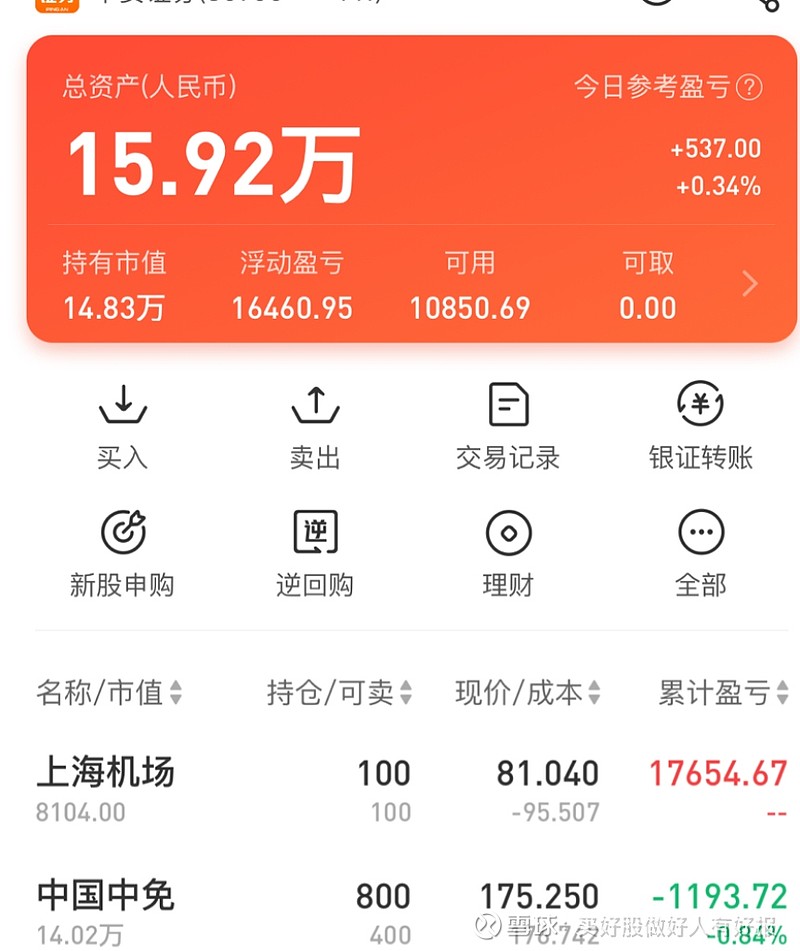
Task: Open 交易记录 transaction records
Action: (508, 425)
